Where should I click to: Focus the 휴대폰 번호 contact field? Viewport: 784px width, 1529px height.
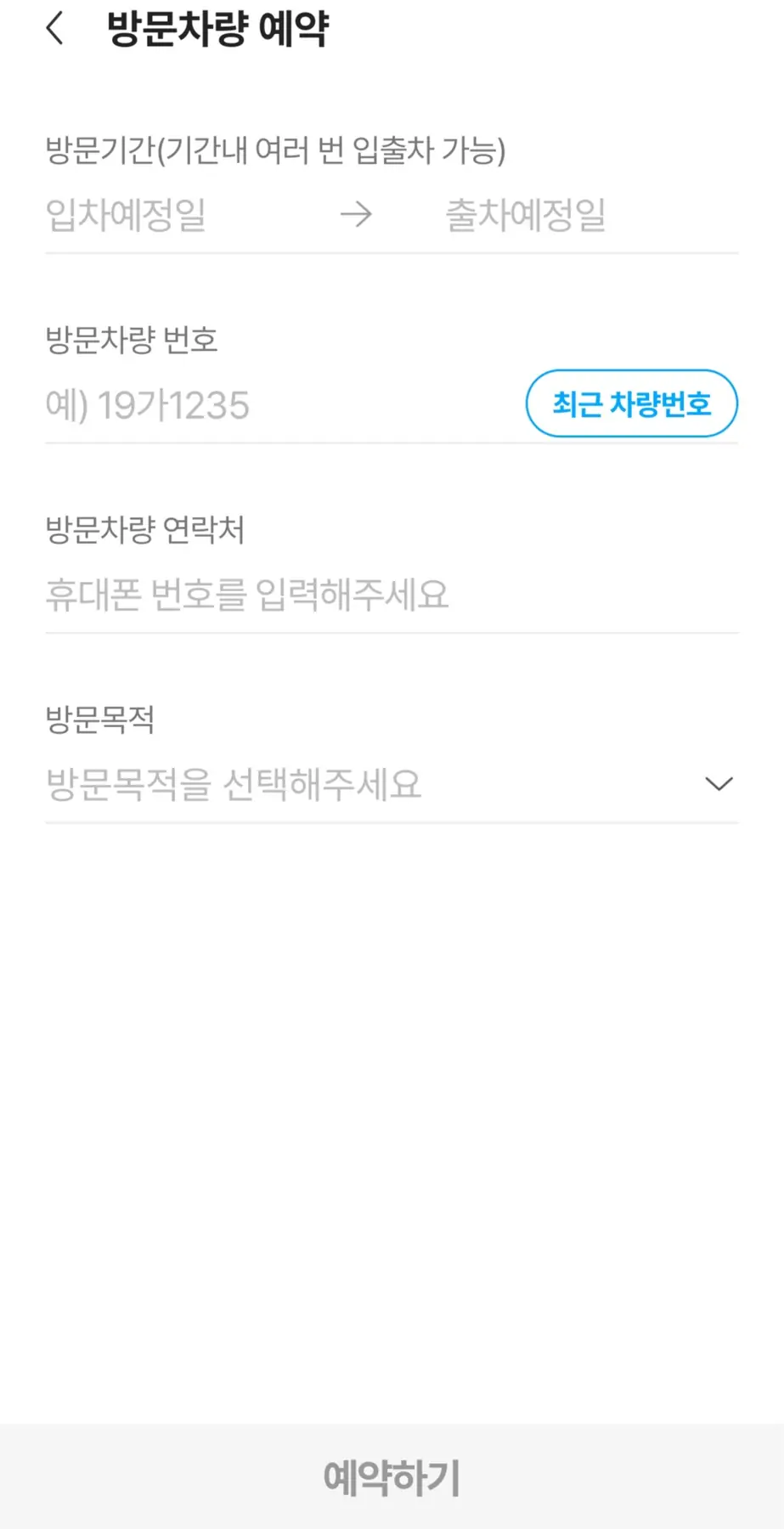340,595
